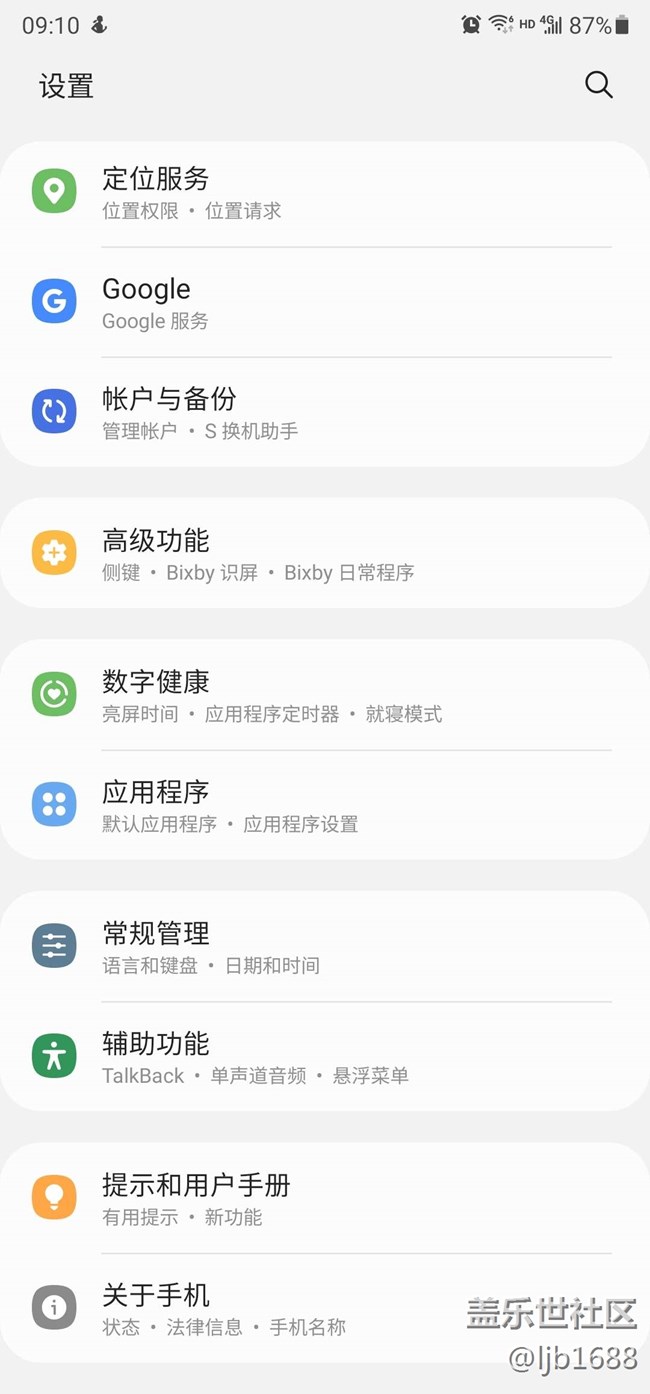
Task: Open 应用程序 settings
Action: 324,806
